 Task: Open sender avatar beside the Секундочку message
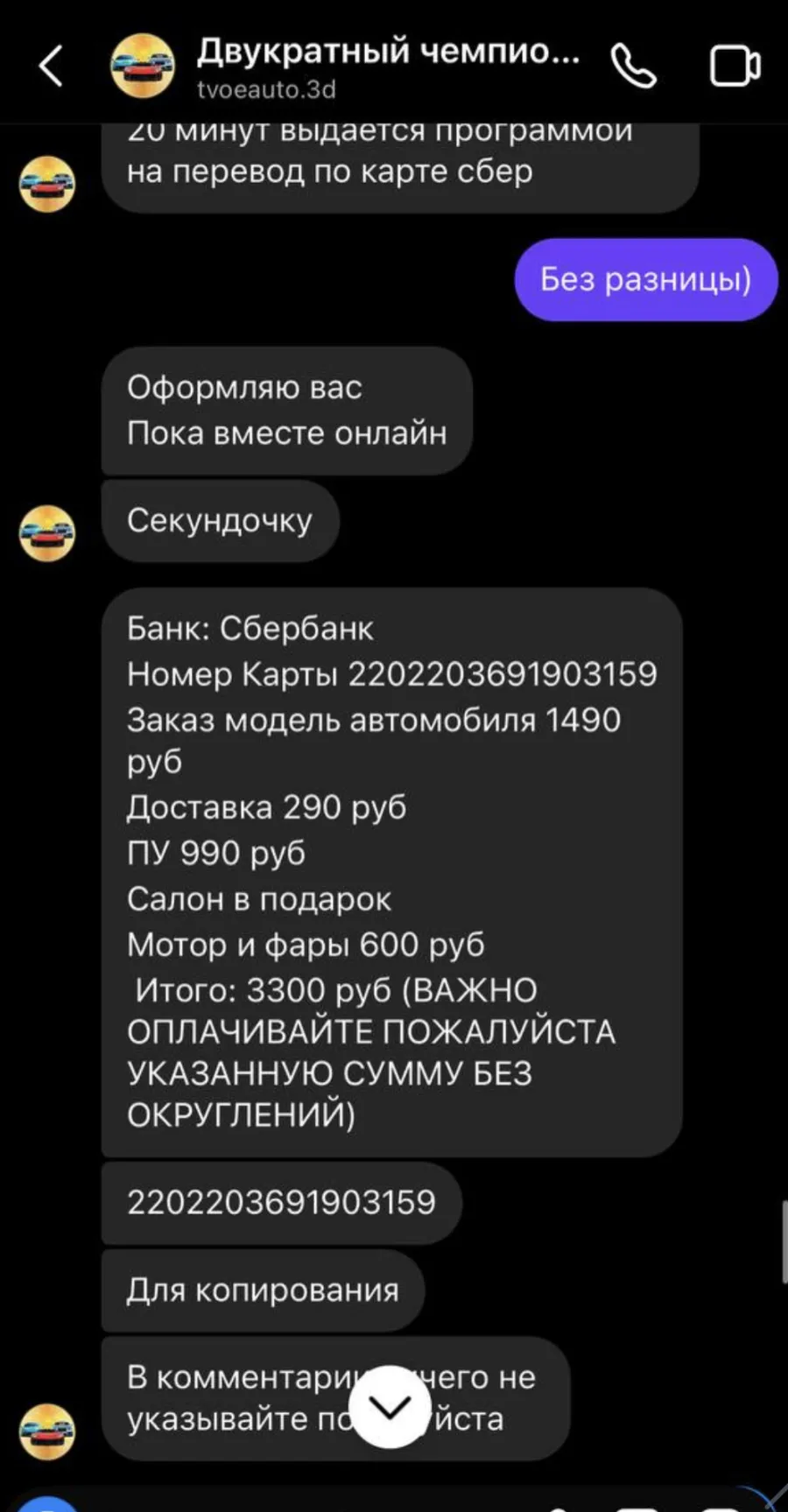pos(47,533)
